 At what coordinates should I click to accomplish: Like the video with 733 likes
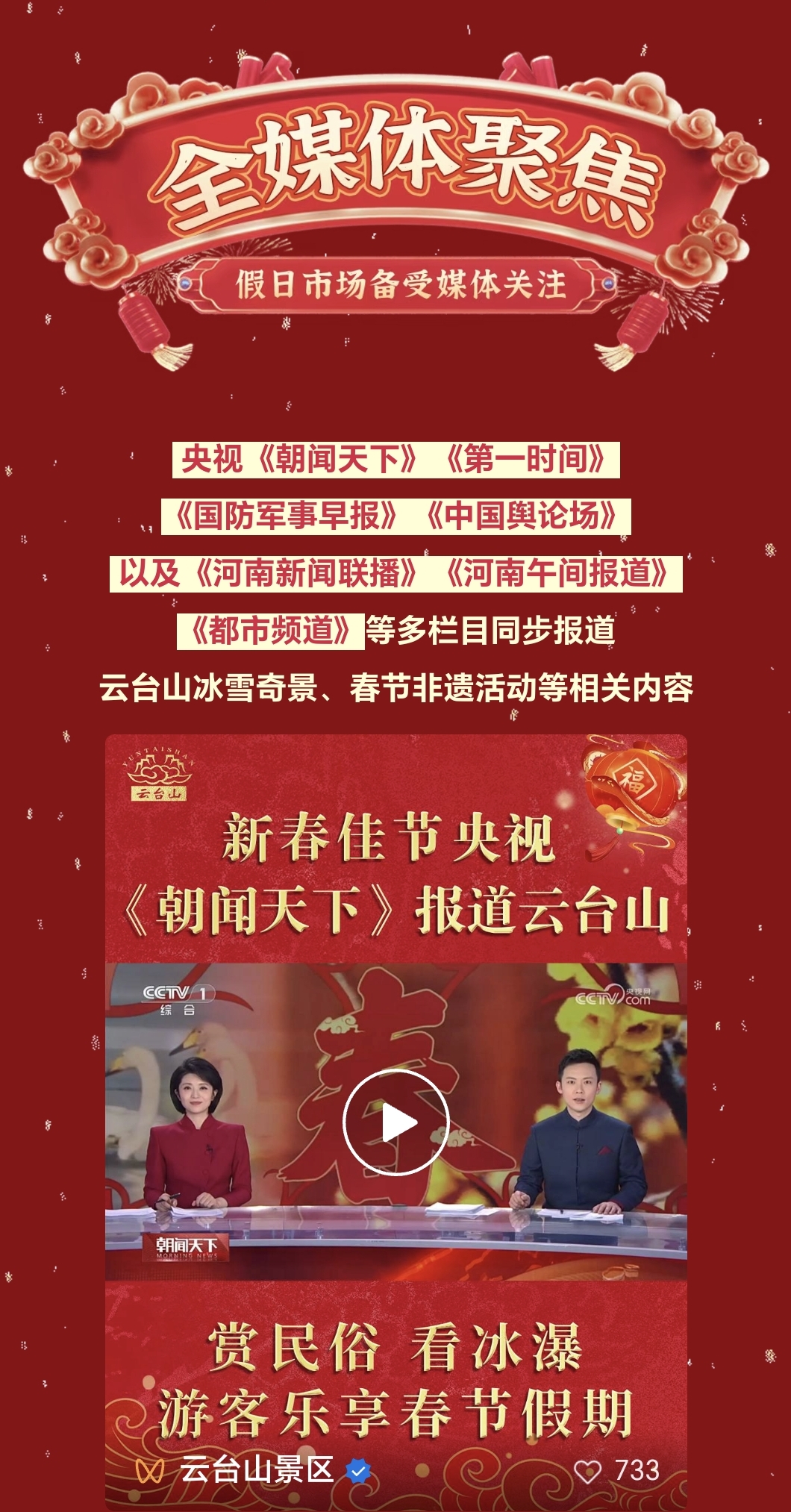coord(588,1471)
